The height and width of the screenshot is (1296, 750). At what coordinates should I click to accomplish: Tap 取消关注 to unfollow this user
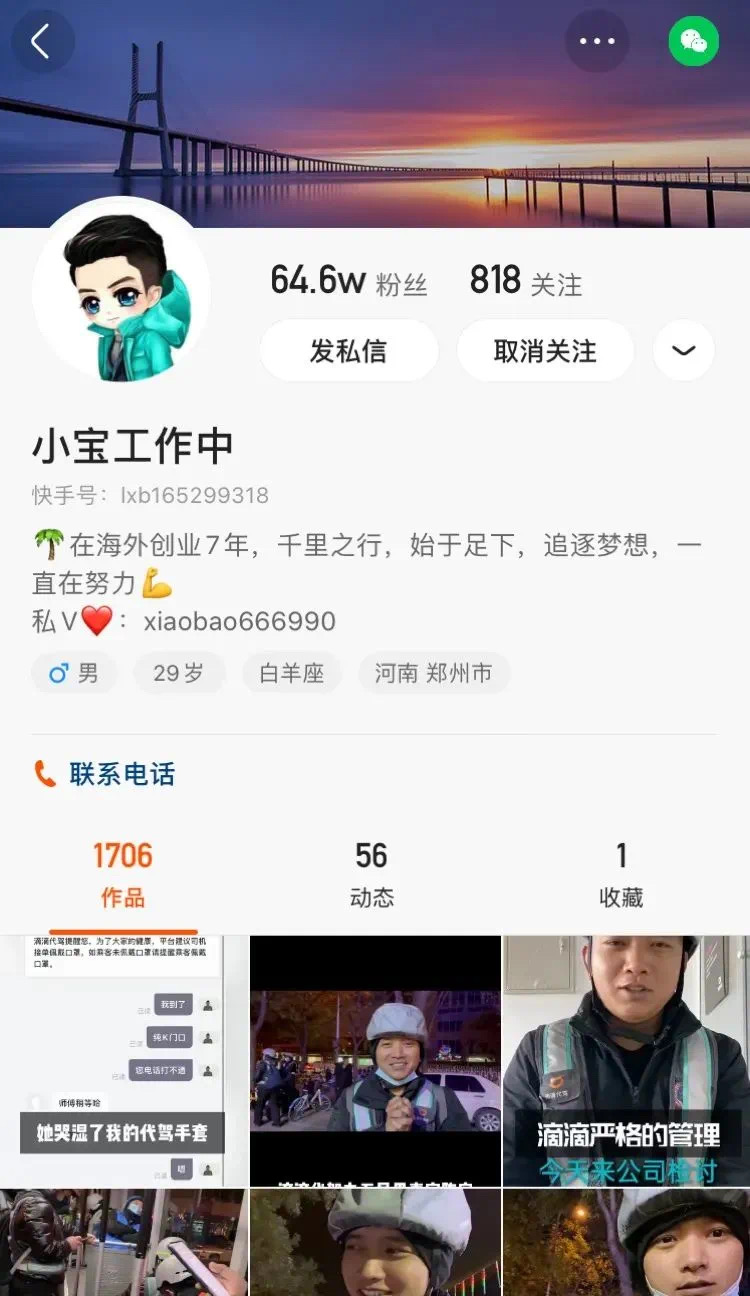pyautogui.click(x=545, y=351)
